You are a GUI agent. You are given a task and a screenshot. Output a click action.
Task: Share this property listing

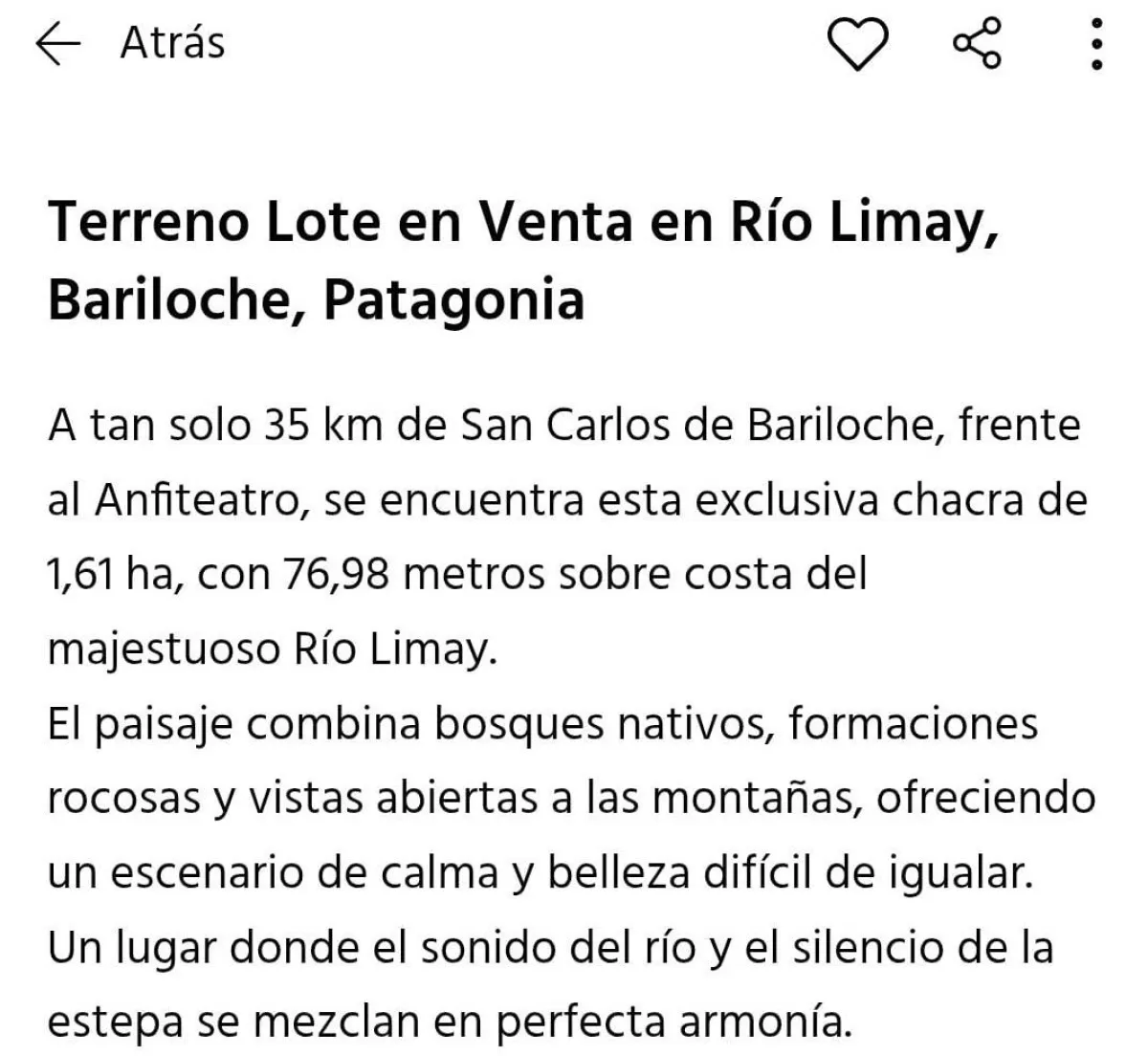pyautogui.click(x=978, y=44)
